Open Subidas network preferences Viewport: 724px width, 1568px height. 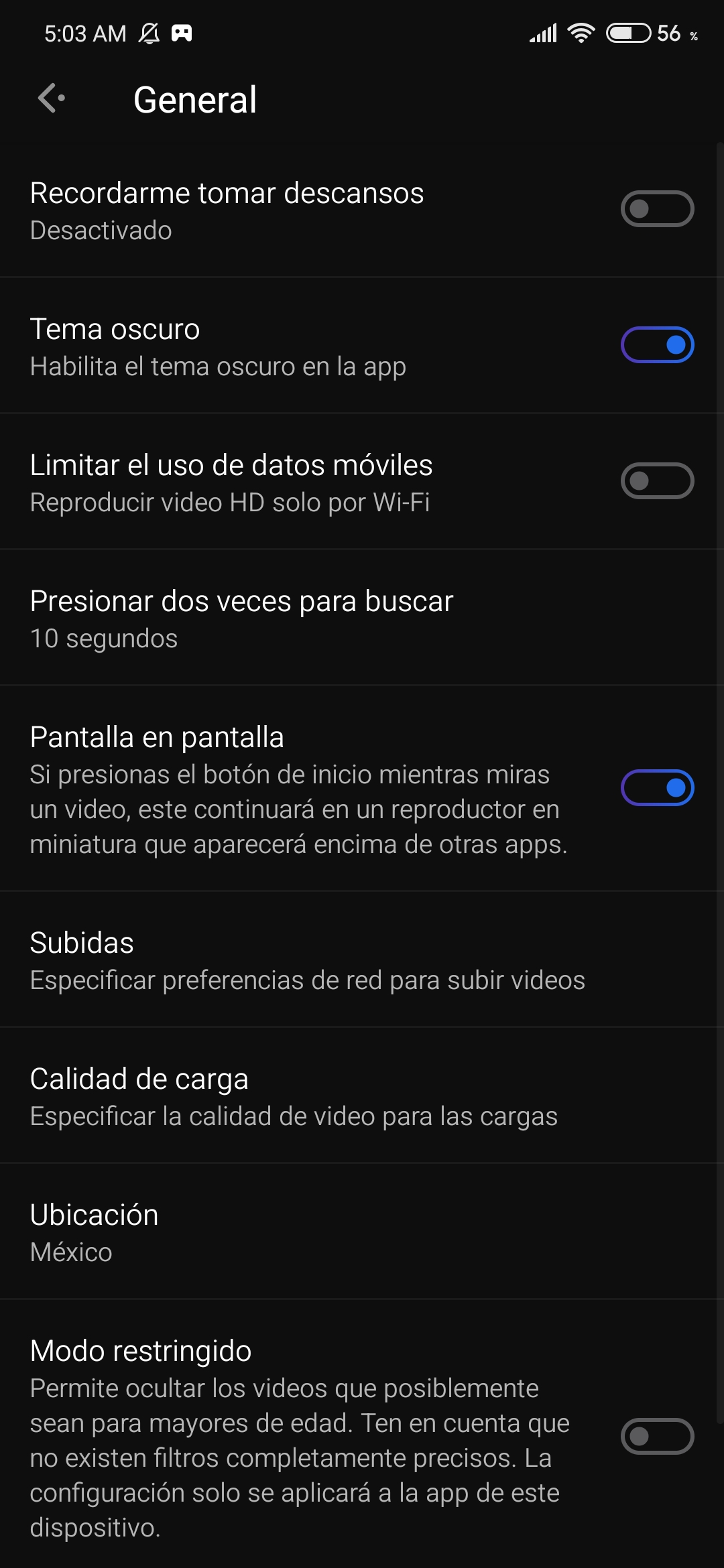click(x=362, y=960)
